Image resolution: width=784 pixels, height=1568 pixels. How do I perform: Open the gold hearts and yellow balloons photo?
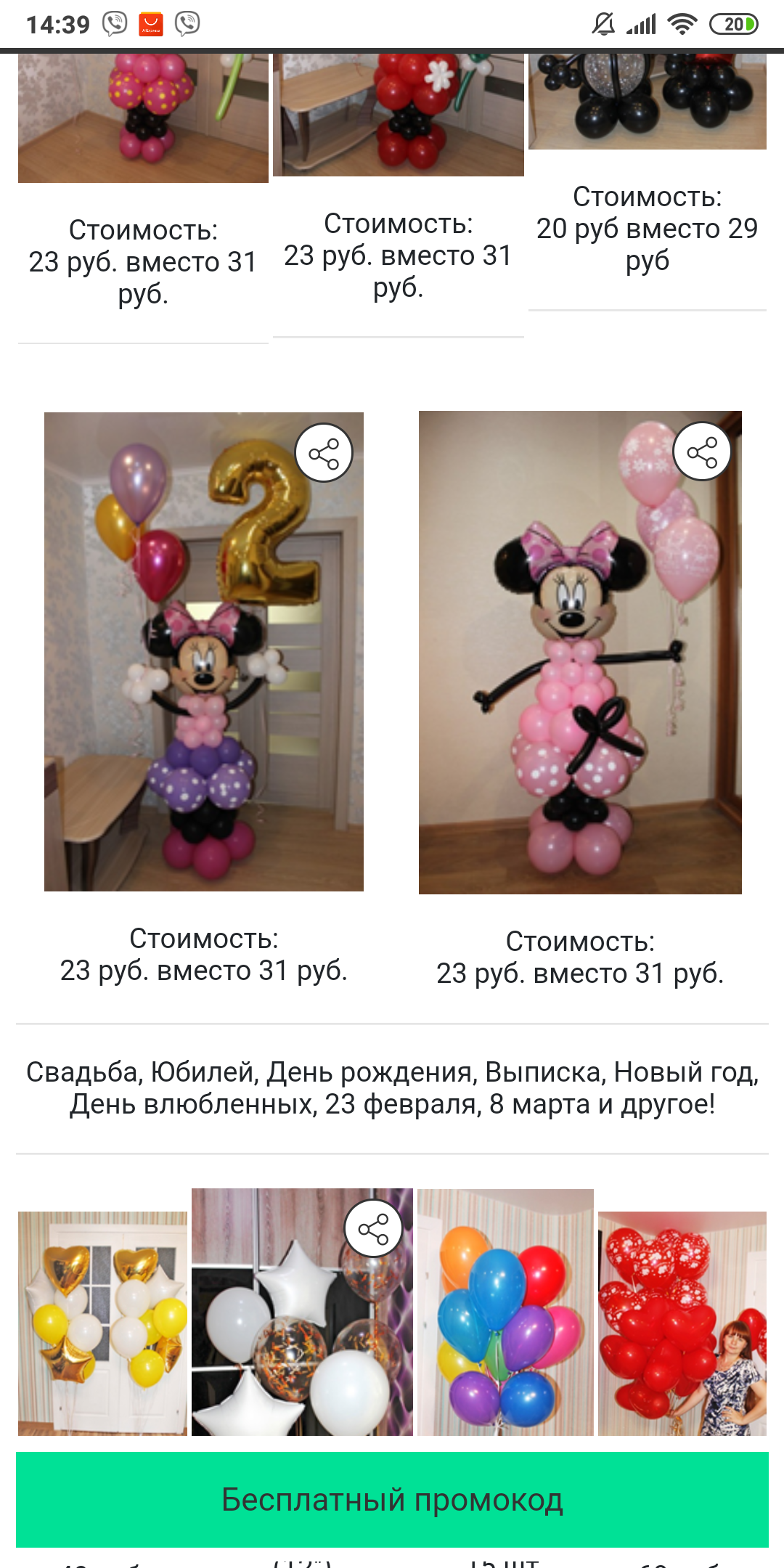click(x=102, y=1323)
